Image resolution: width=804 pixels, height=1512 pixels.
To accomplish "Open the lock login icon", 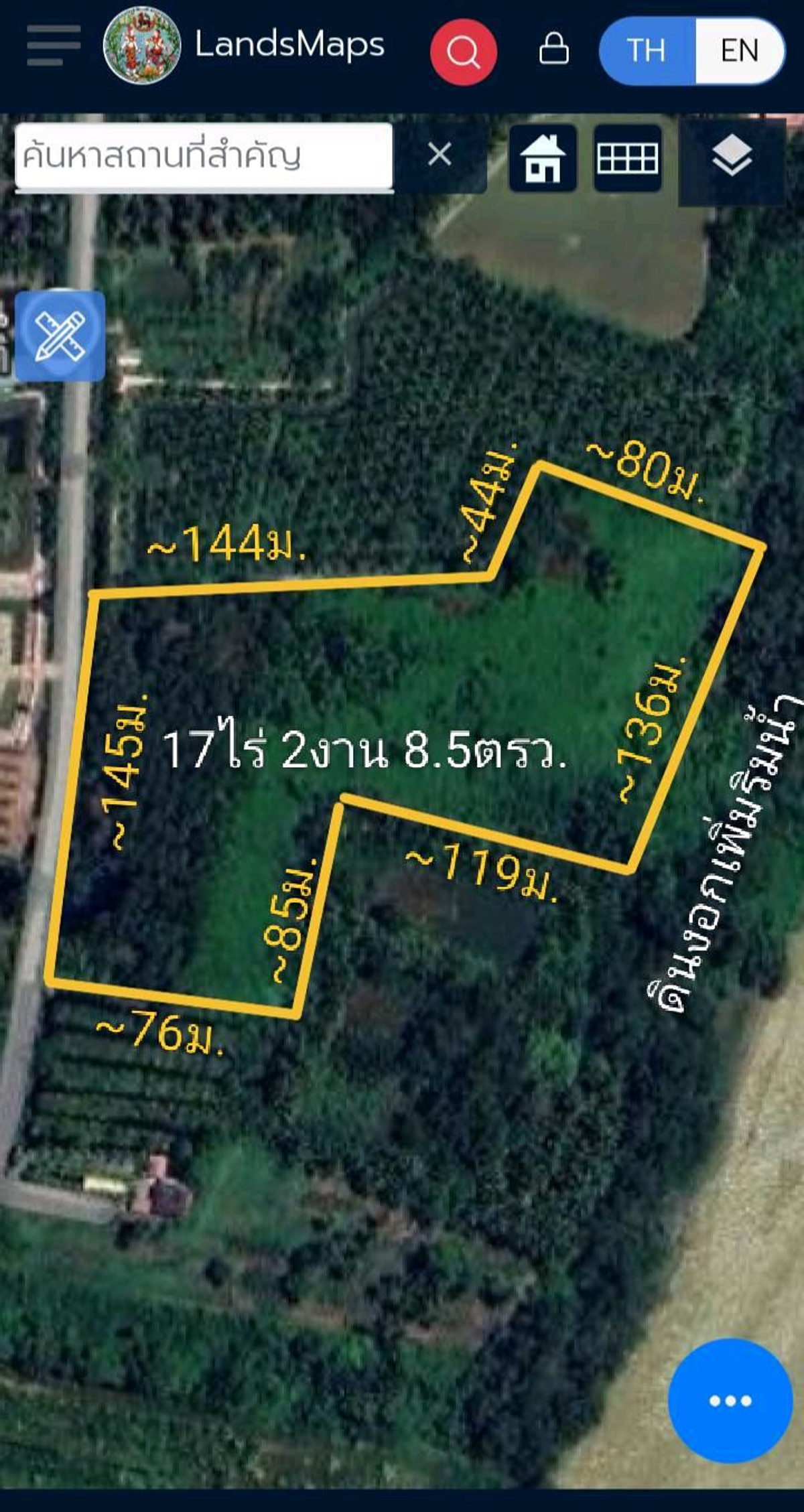I will point(554,49).
